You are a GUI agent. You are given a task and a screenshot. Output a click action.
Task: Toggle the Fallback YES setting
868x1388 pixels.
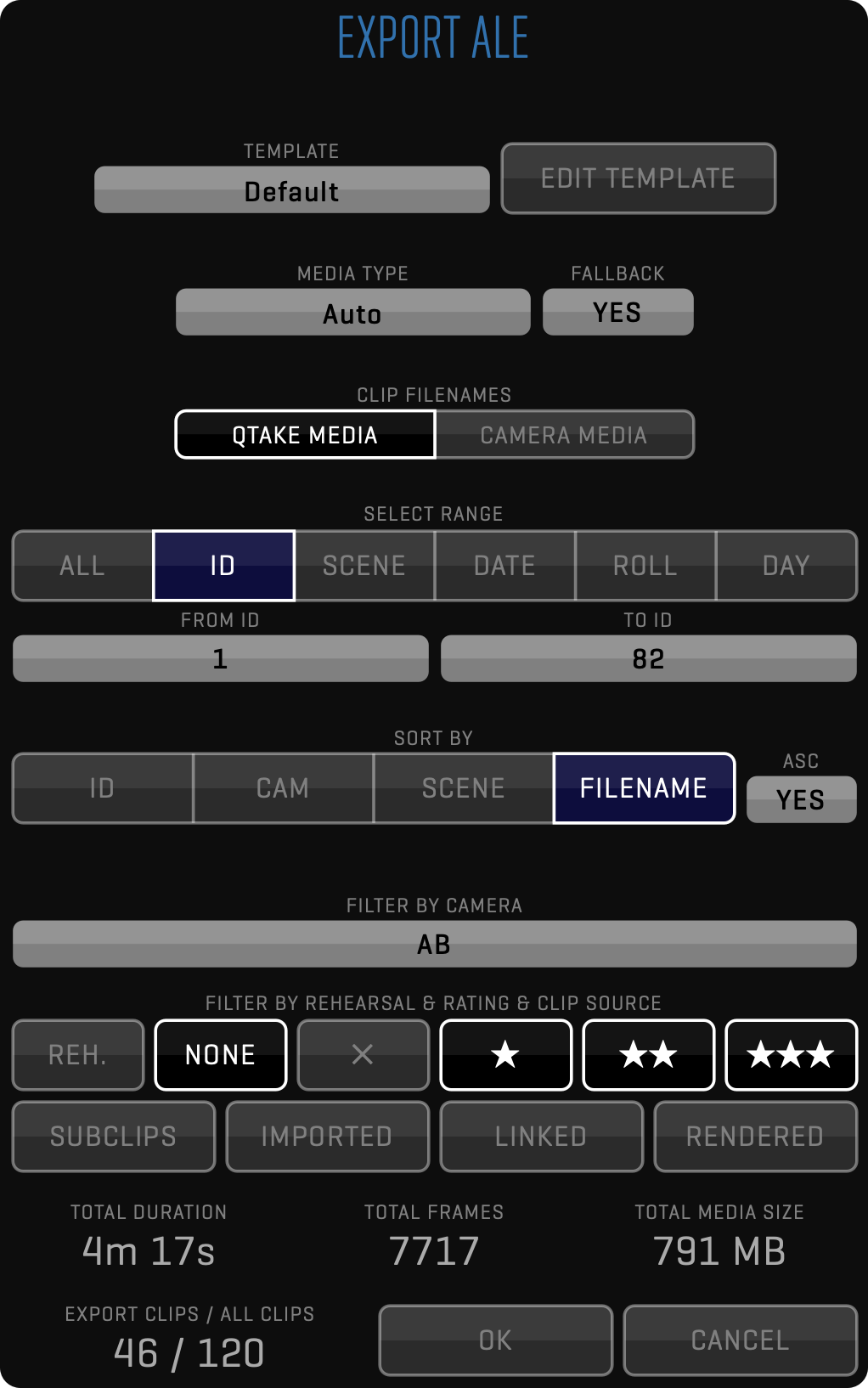point(617,312)
